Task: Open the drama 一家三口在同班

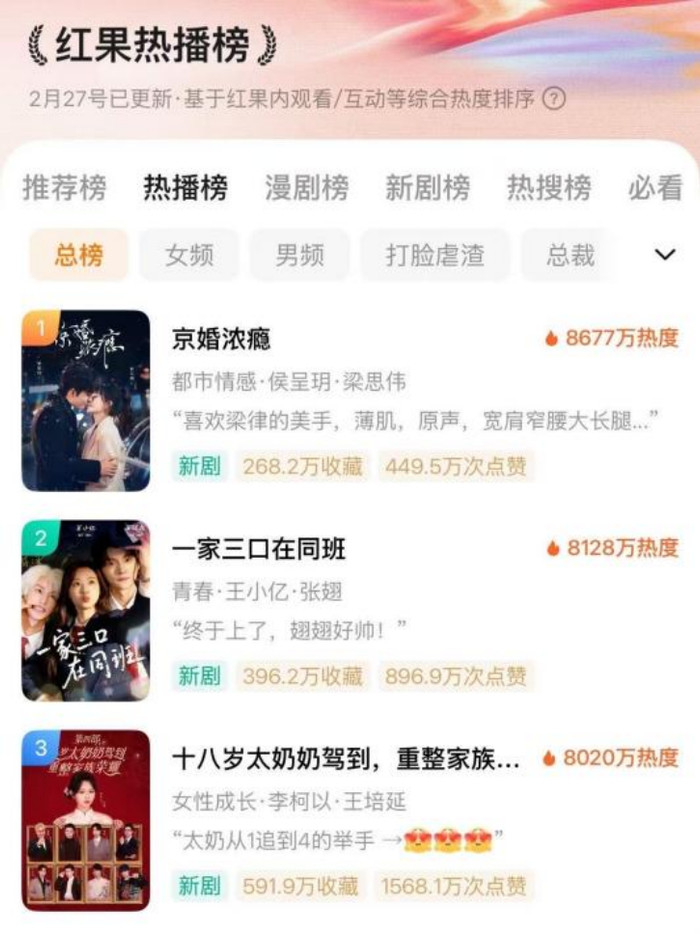Action: click(259, 548)
